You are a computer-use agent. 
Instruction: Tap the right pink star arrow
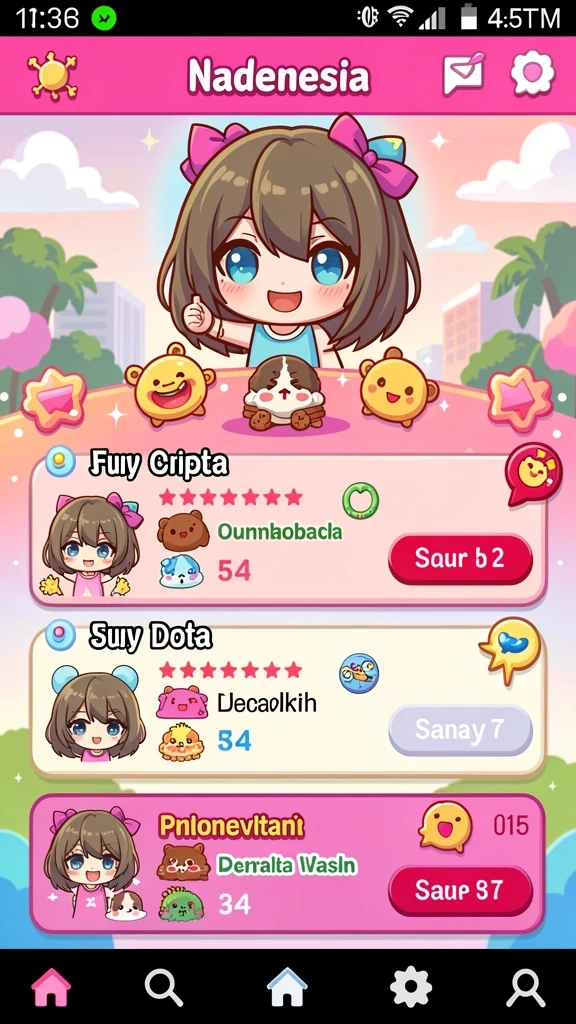point(520,400)
